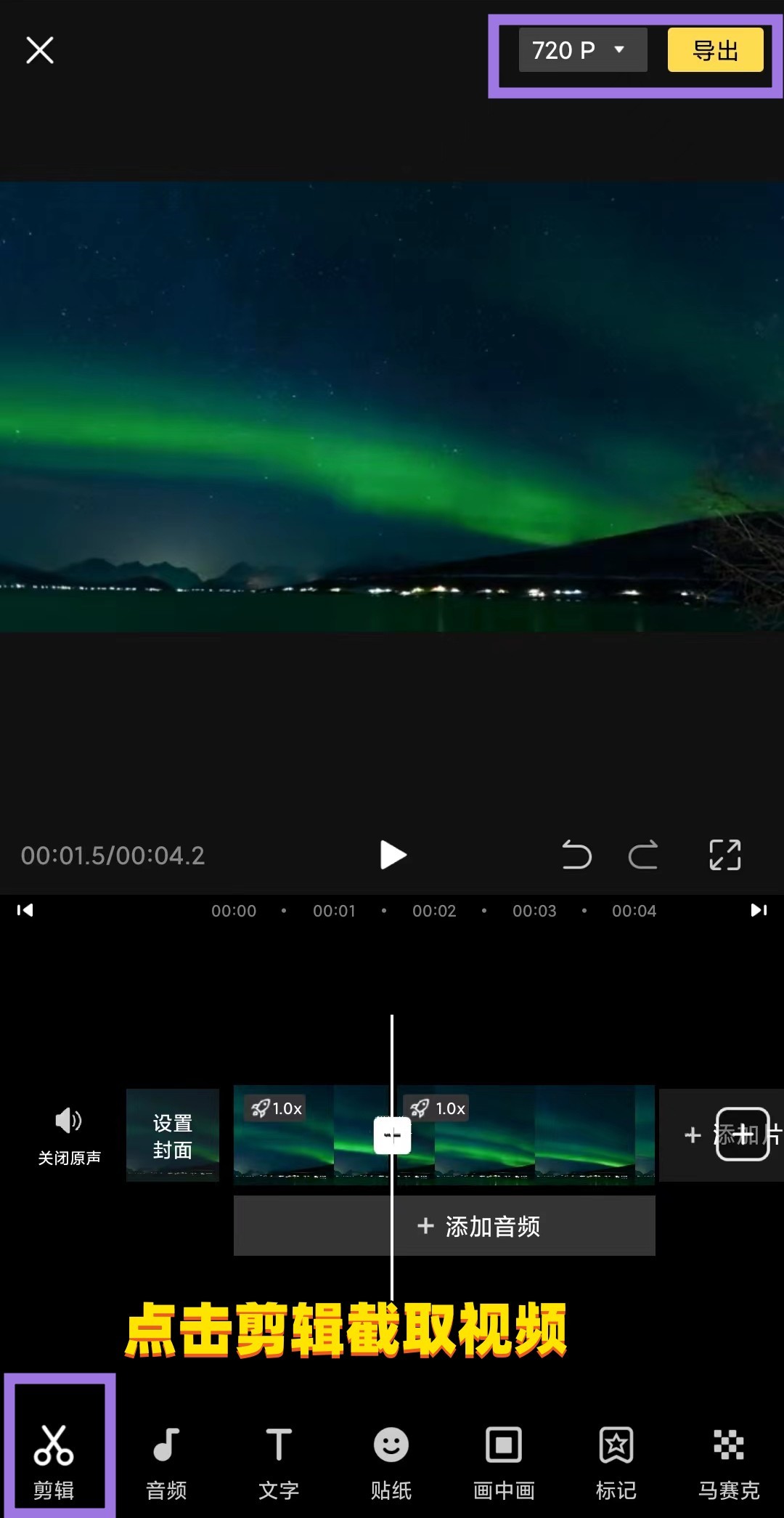784x1518 pixels.
Task: Tap 添加音频 to add audio
Action: 479,1227
